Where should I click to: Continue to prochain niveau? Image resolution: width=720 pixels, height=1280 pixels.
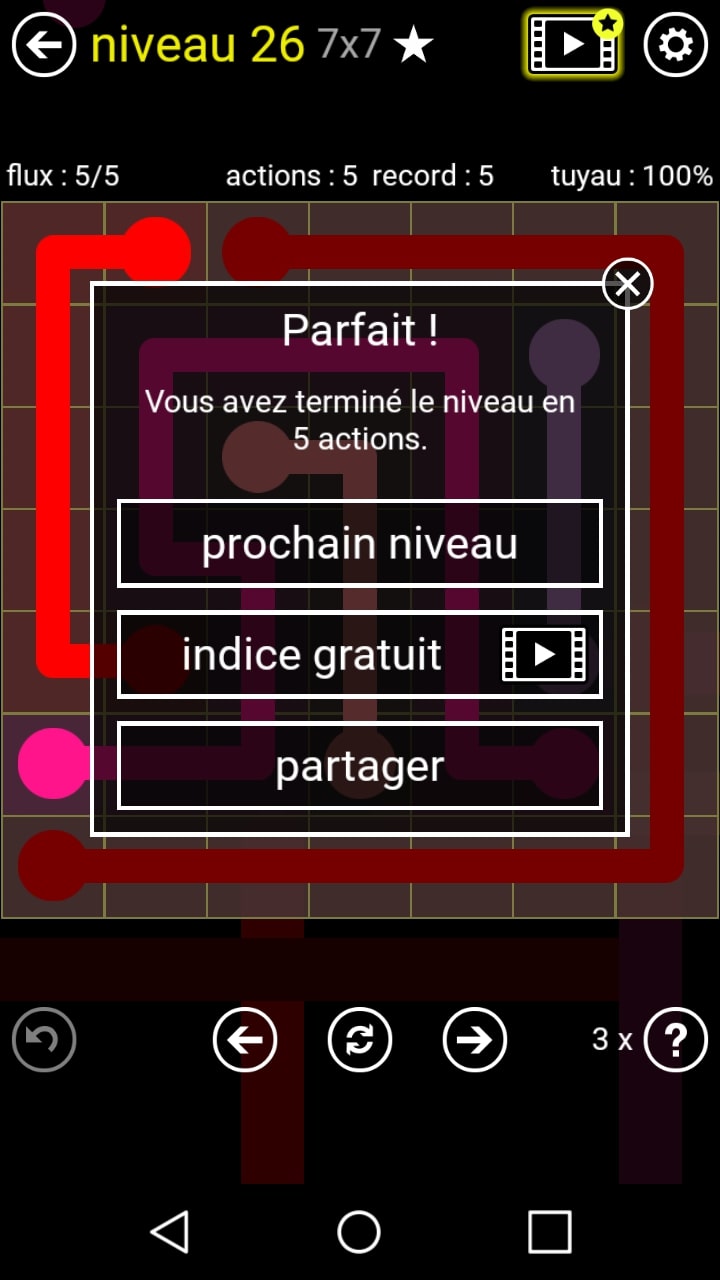[360, 544]
